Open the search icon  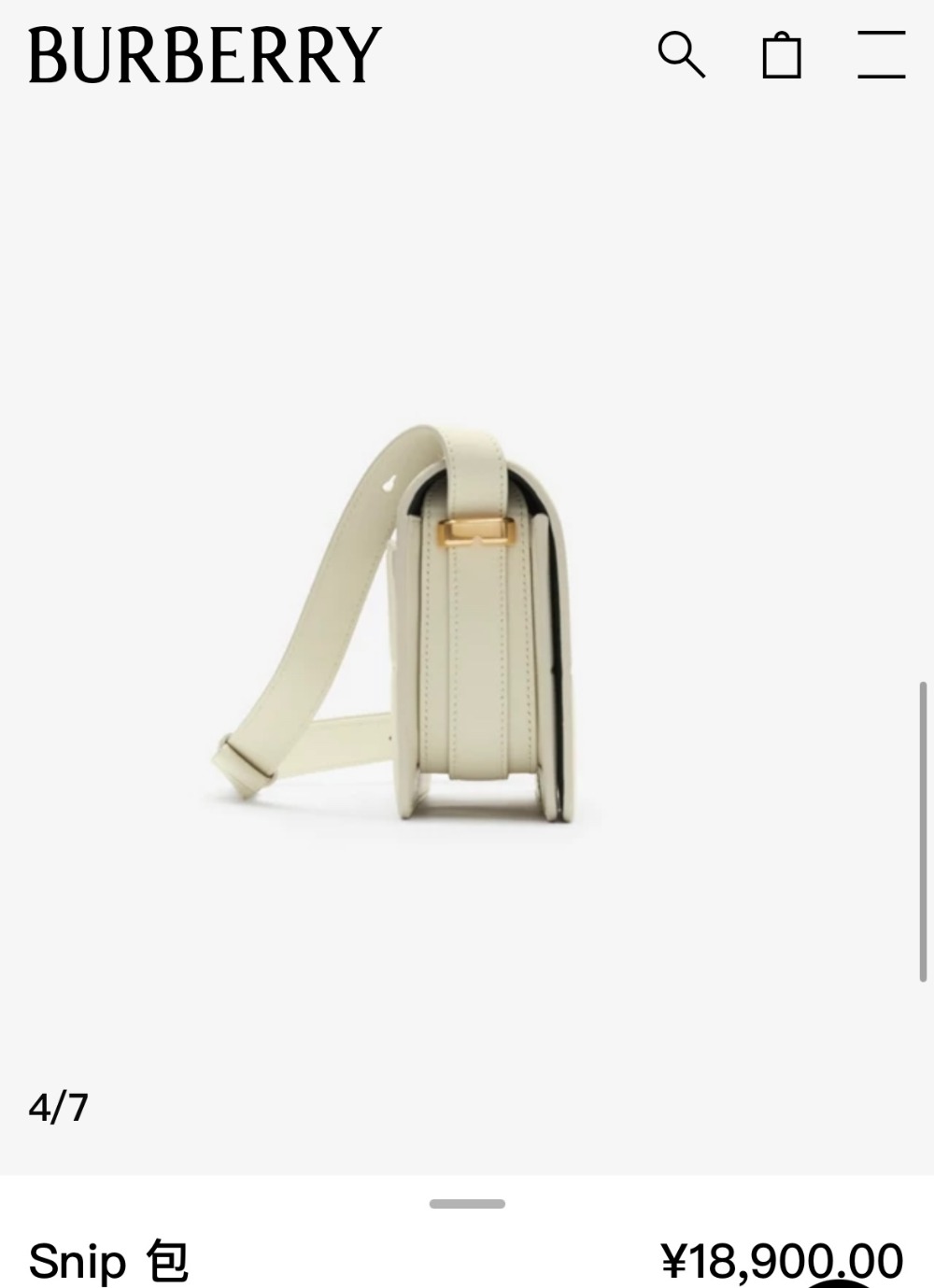(681, 55)
